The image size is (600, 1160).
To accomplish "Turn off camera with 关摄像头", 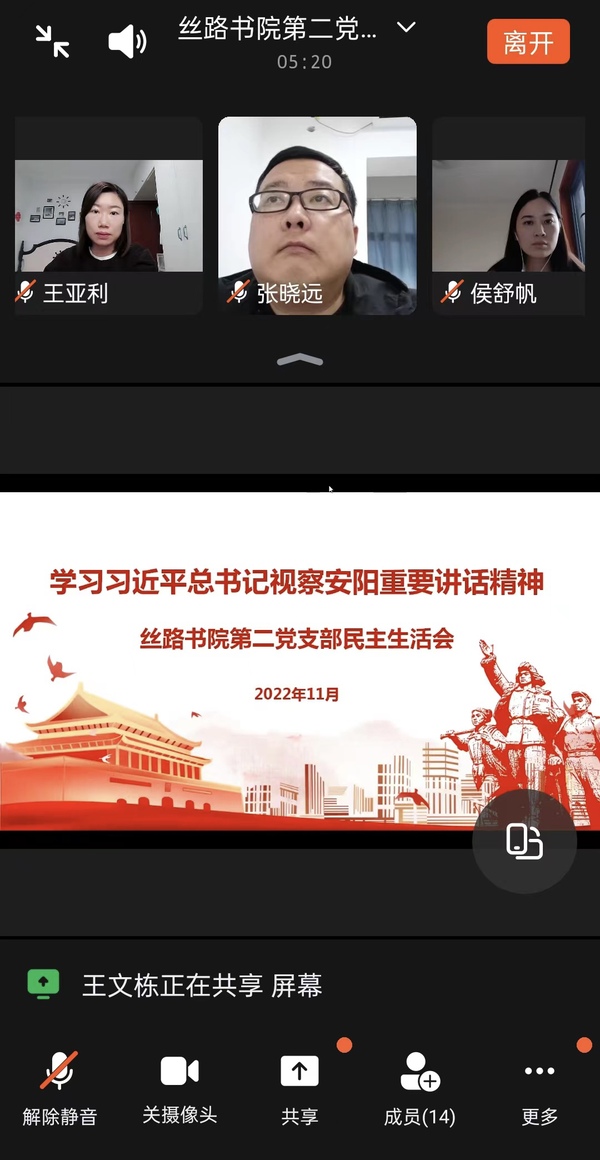I will tap(180, 1086).
